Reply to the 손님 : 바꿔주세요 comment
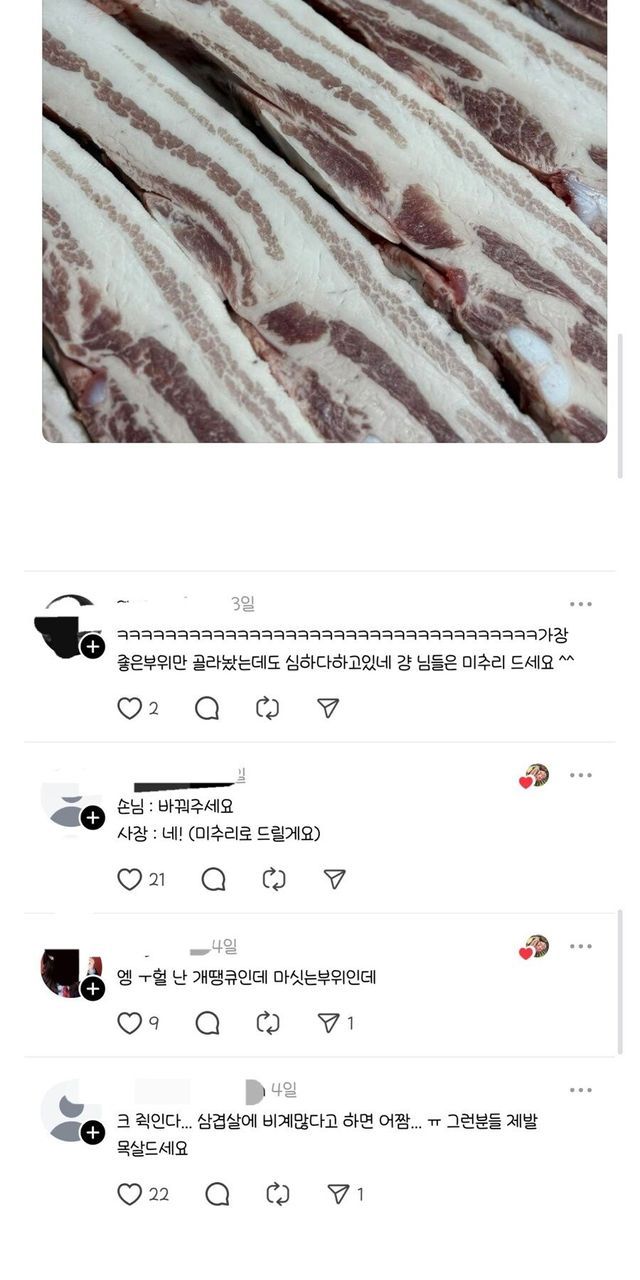 pyautogui.click(x=213, y=879)
